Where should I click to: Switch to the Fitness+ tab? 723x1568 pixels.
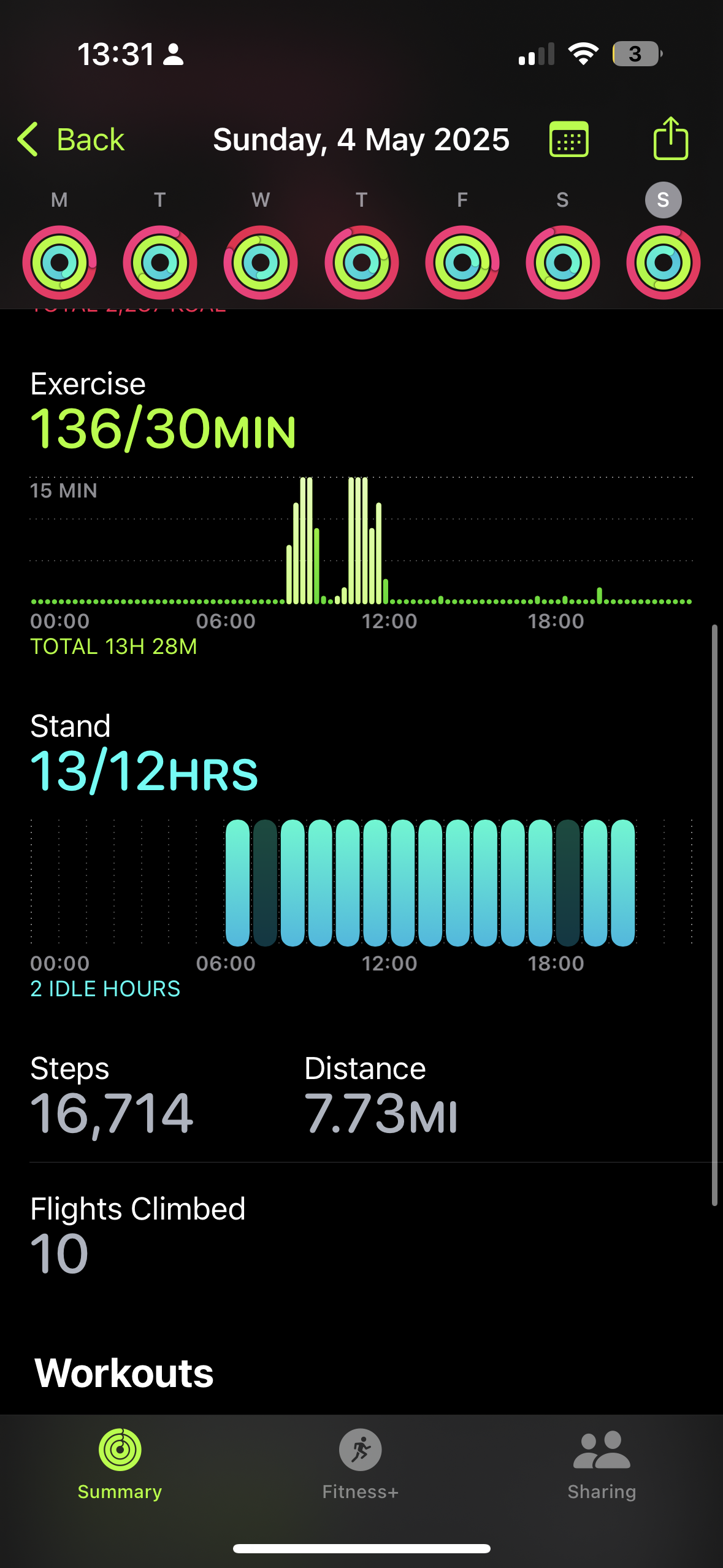(361, 1464)
